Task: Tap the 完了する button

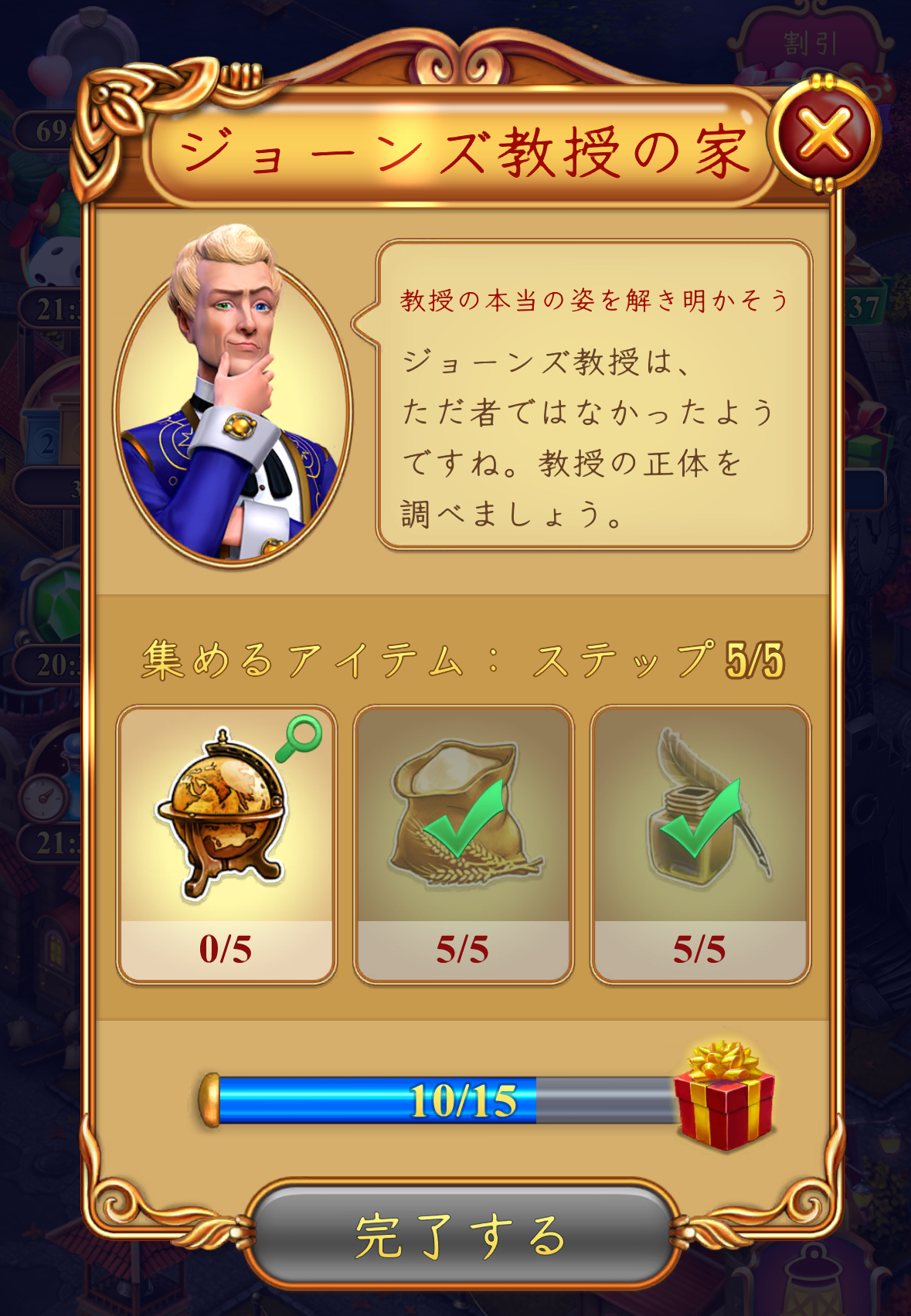Action: pos(461,1234)
